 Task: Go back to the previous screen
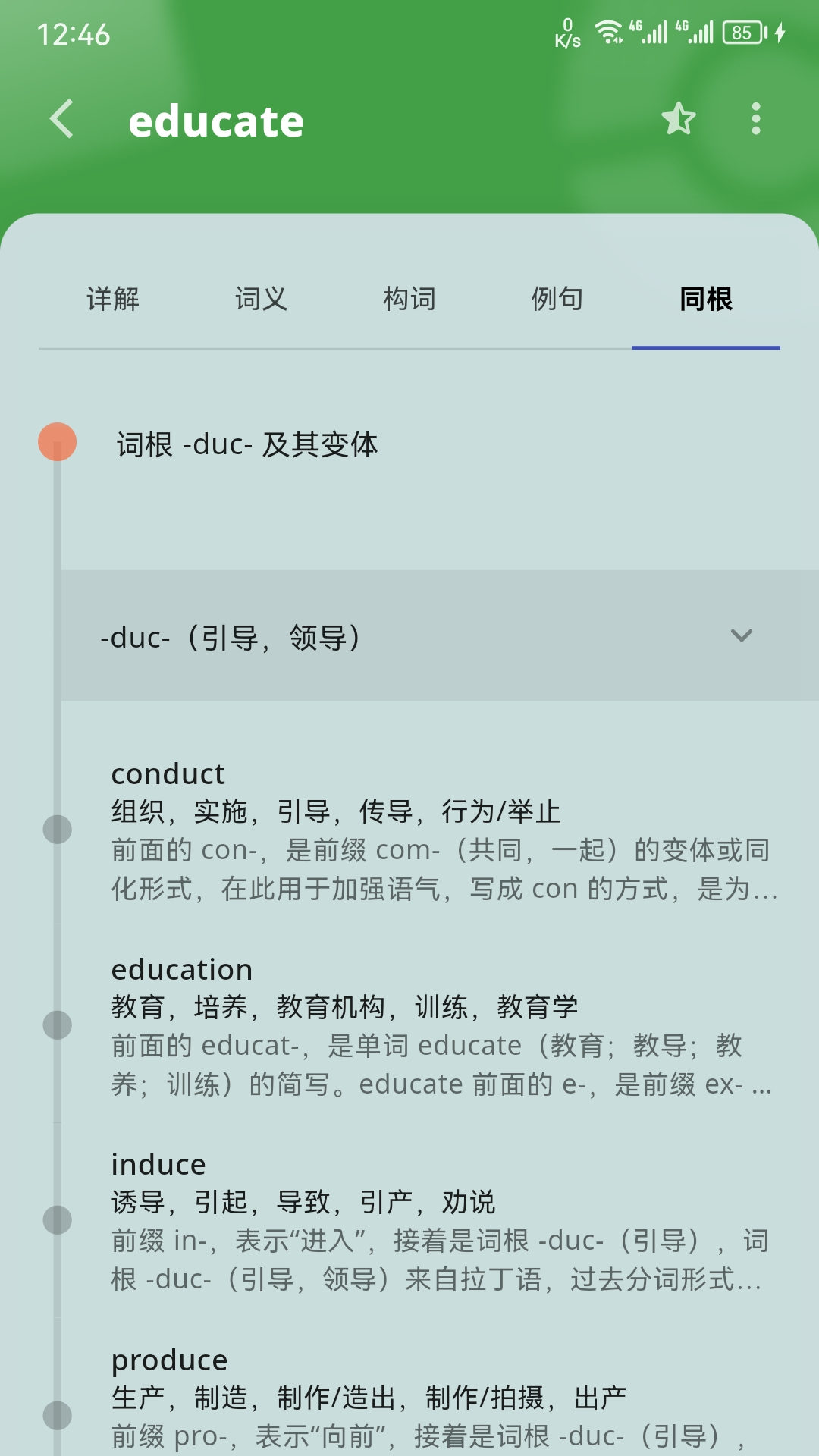[x=61, y=120]
